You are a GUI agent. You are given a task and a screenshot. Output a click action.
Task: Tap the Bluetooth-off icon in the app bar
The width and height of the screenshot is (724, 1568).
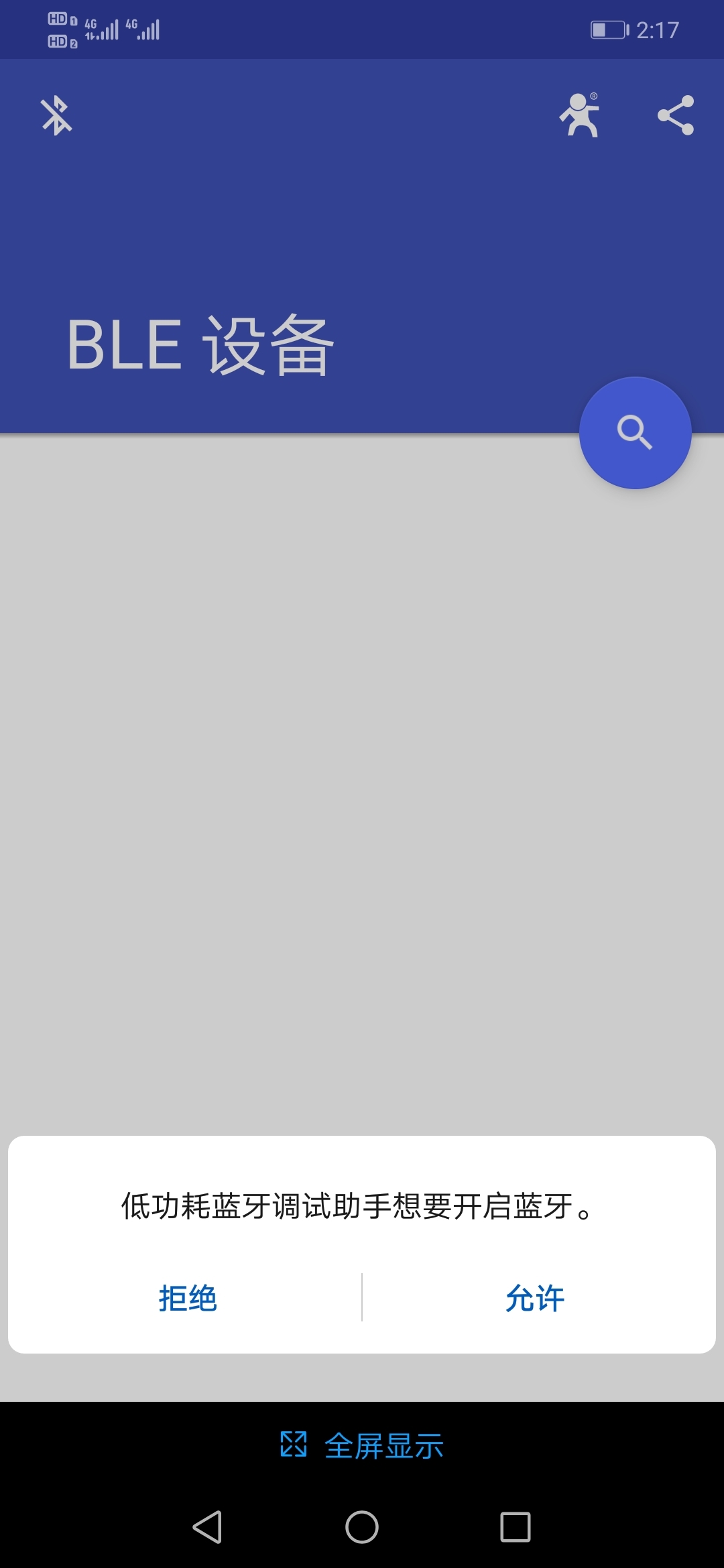(x=56, y=115)
